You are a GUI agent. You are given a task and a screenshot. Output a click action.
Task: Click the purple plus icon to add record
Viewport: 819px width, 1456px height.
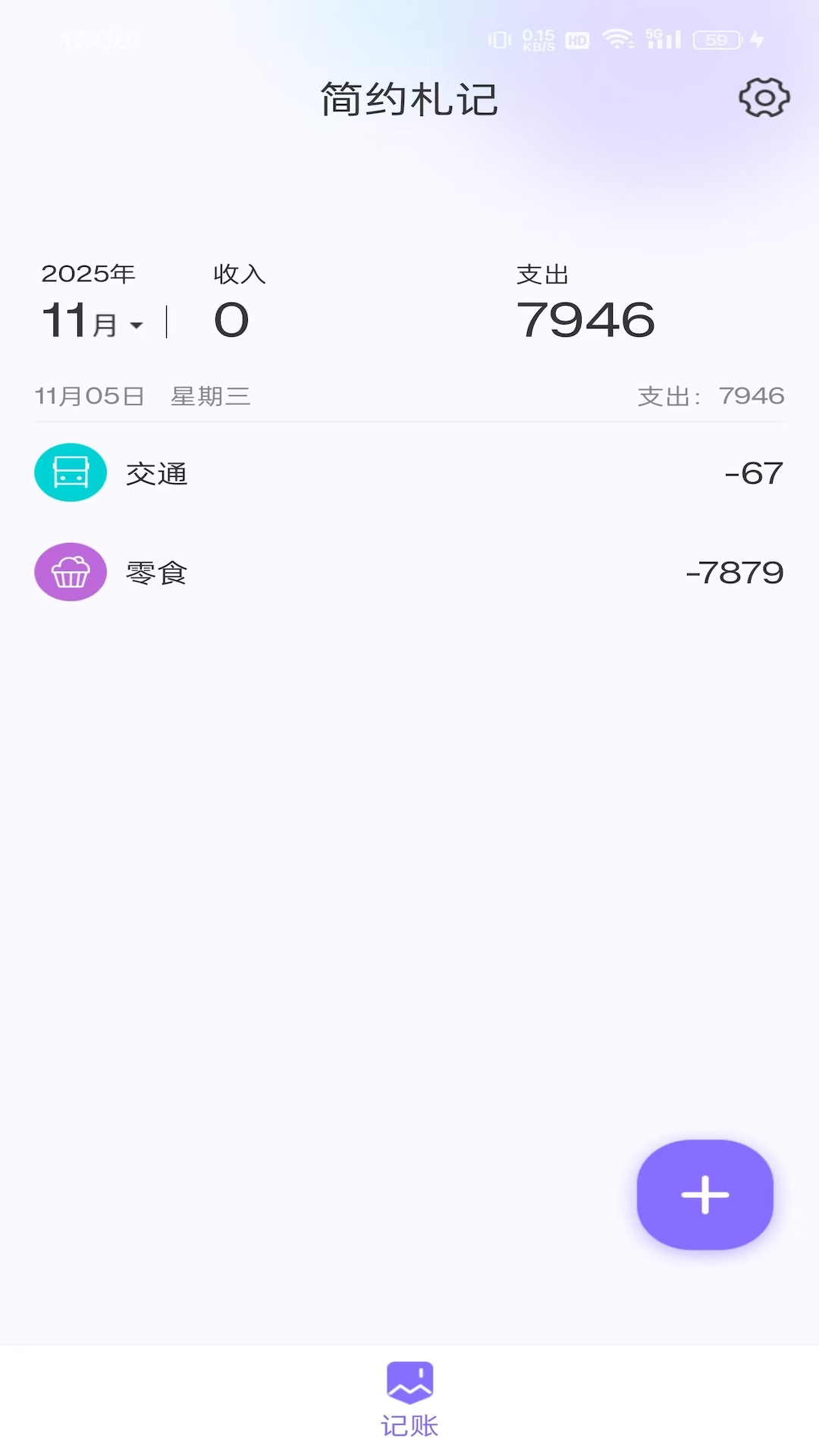coord(704,1194)
